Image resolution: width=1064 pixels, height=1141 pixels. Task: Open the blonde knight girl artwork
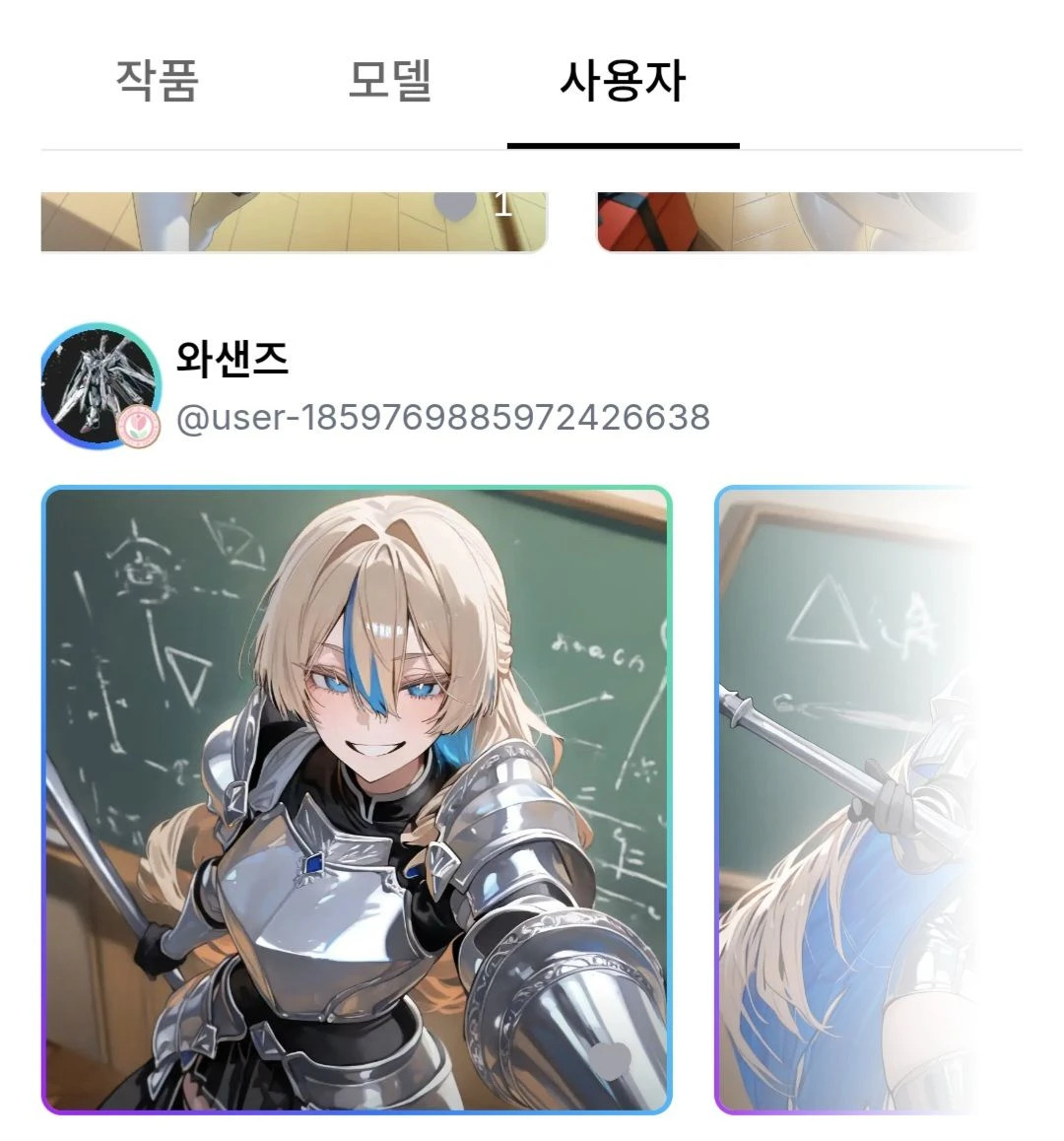pos(357,769)
